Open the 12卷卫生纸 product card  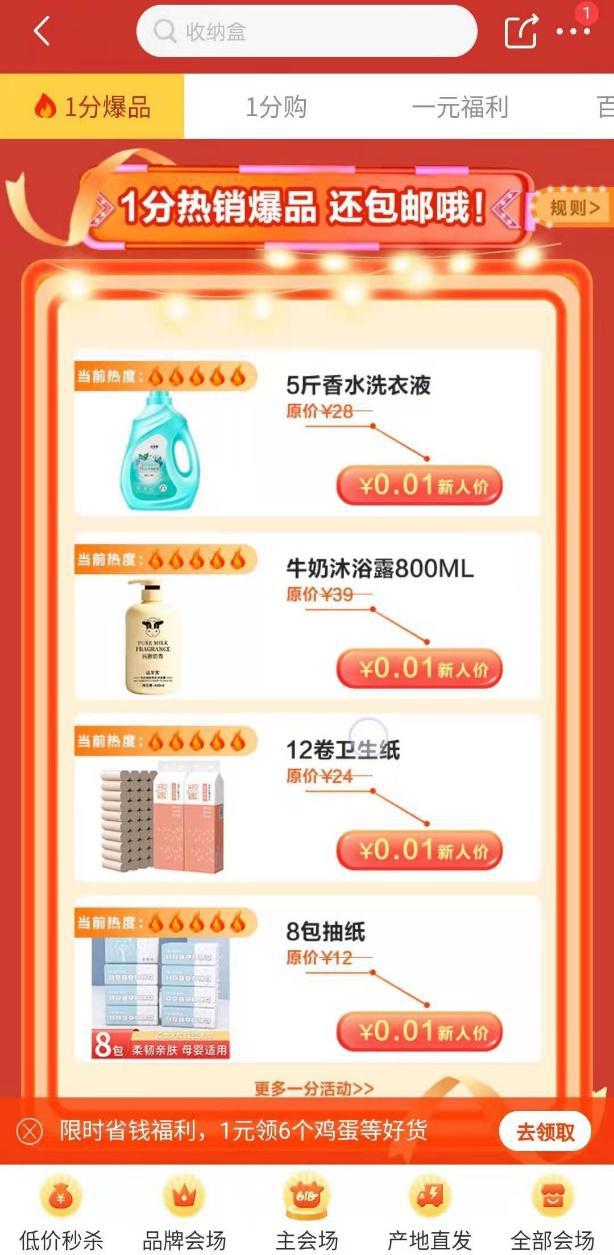(x=307, y=797)
